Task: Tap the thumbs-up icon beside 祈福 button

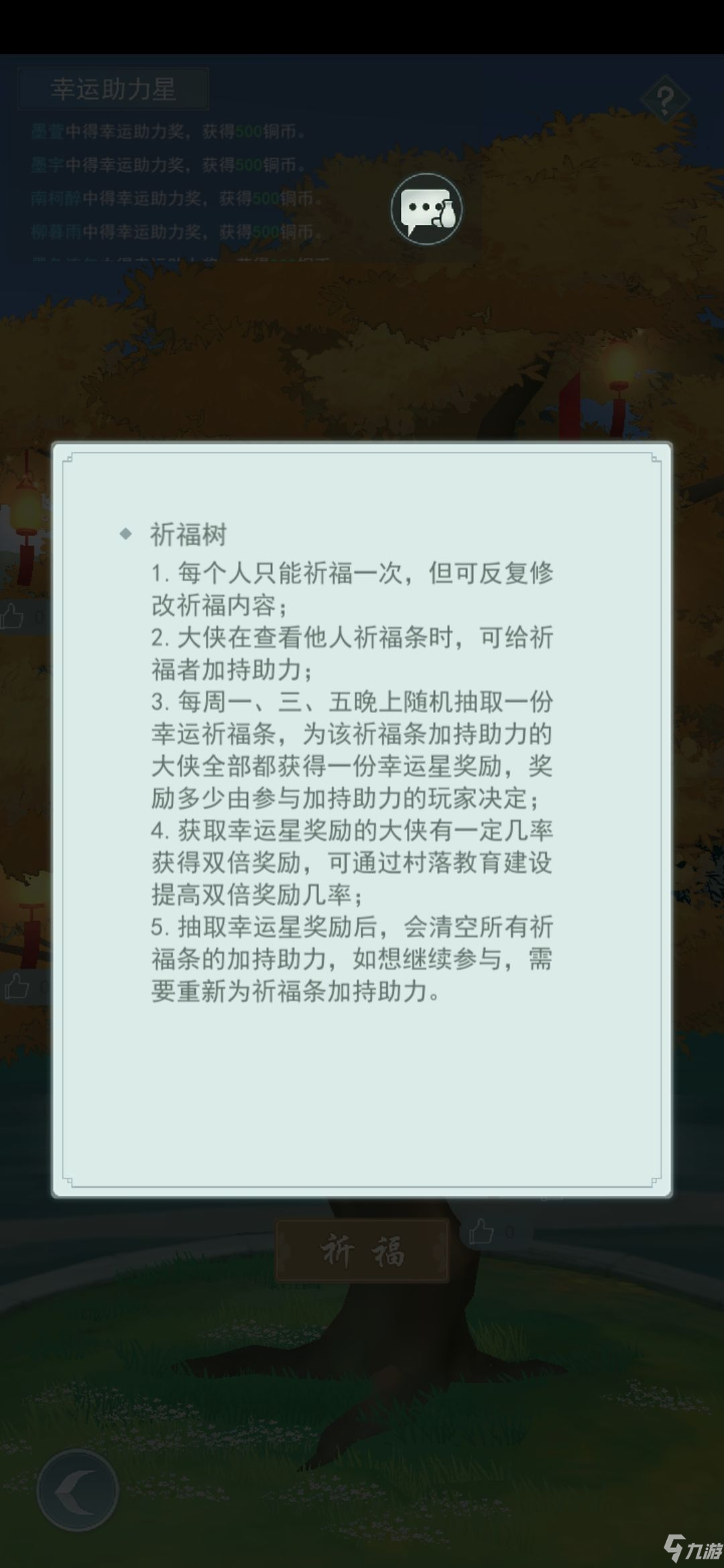Action: pyautogui.click(x=481, y=1232)
